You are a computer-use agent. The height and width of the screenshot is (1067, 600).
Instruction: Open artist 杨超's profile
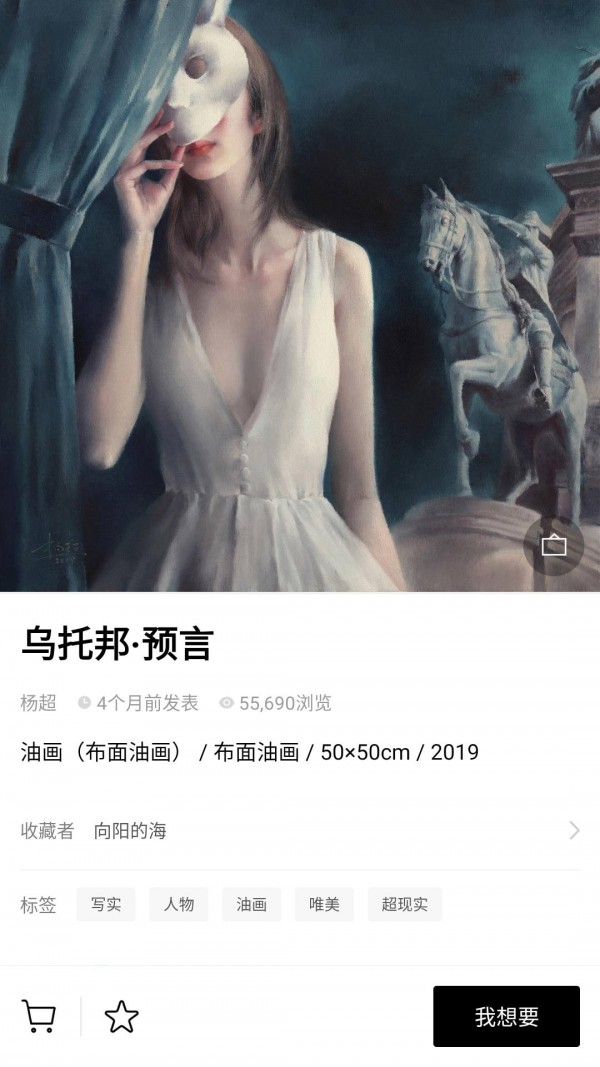tap(38, 703)
